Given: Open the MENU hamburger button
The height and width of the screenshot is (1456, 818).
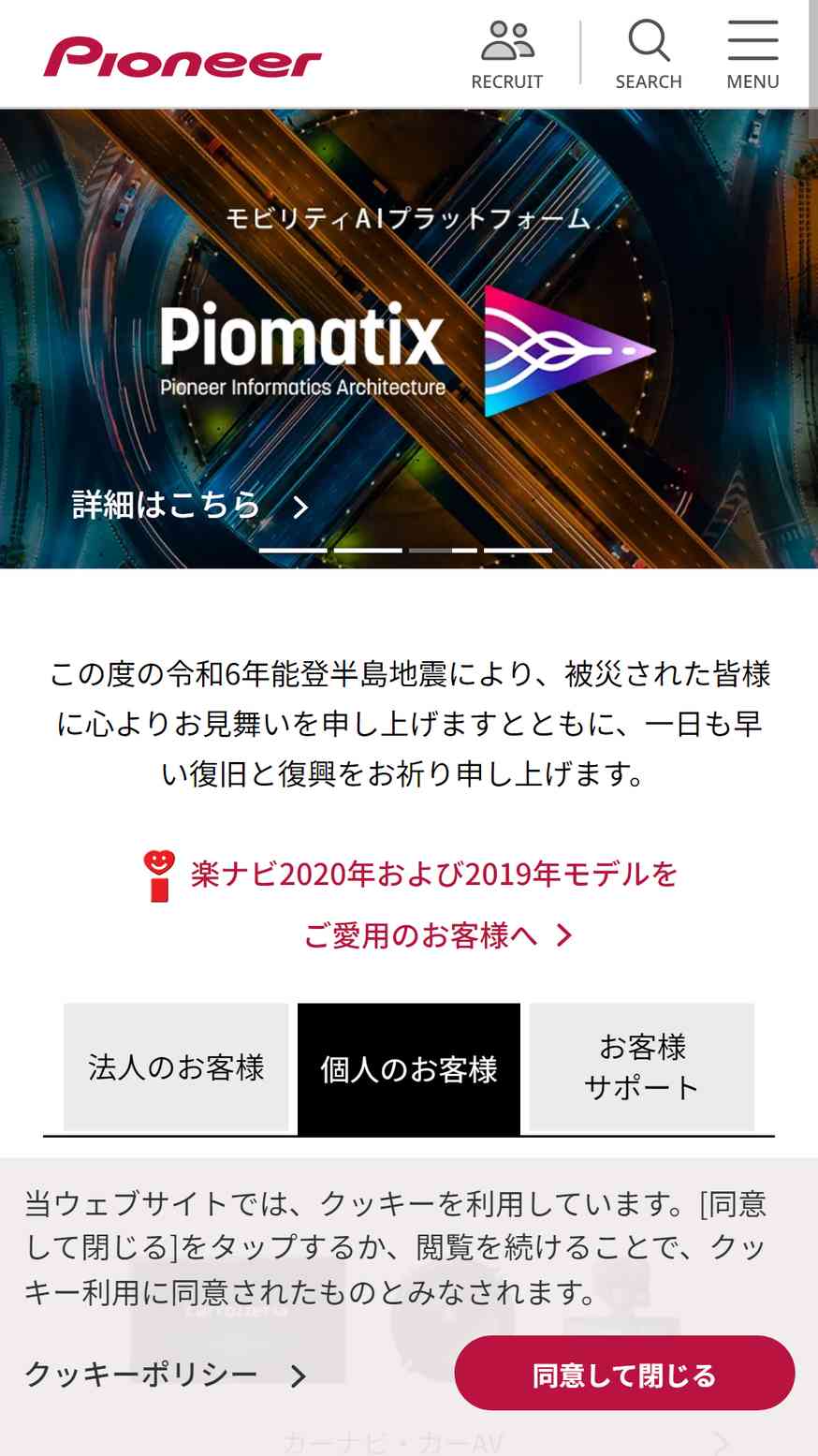Looking at the screenshot, I should (x=752, y=55).
